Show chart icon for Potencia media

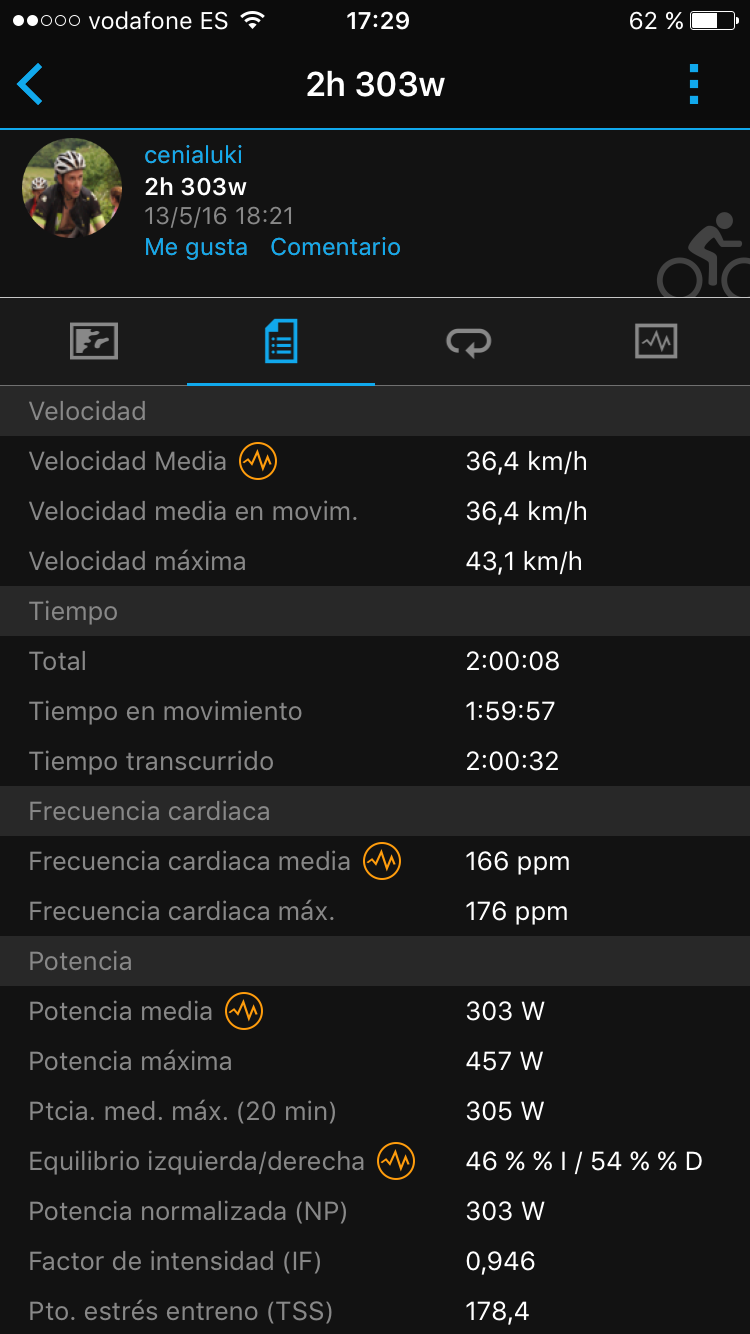(244, 1011)
